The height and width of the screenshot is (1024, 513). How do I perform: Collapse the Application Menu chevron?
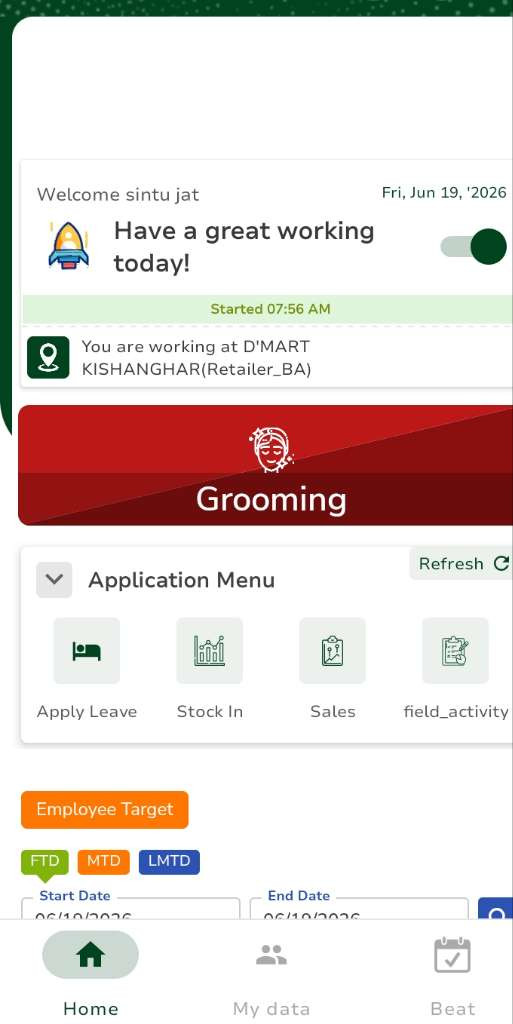pos(54,580)
